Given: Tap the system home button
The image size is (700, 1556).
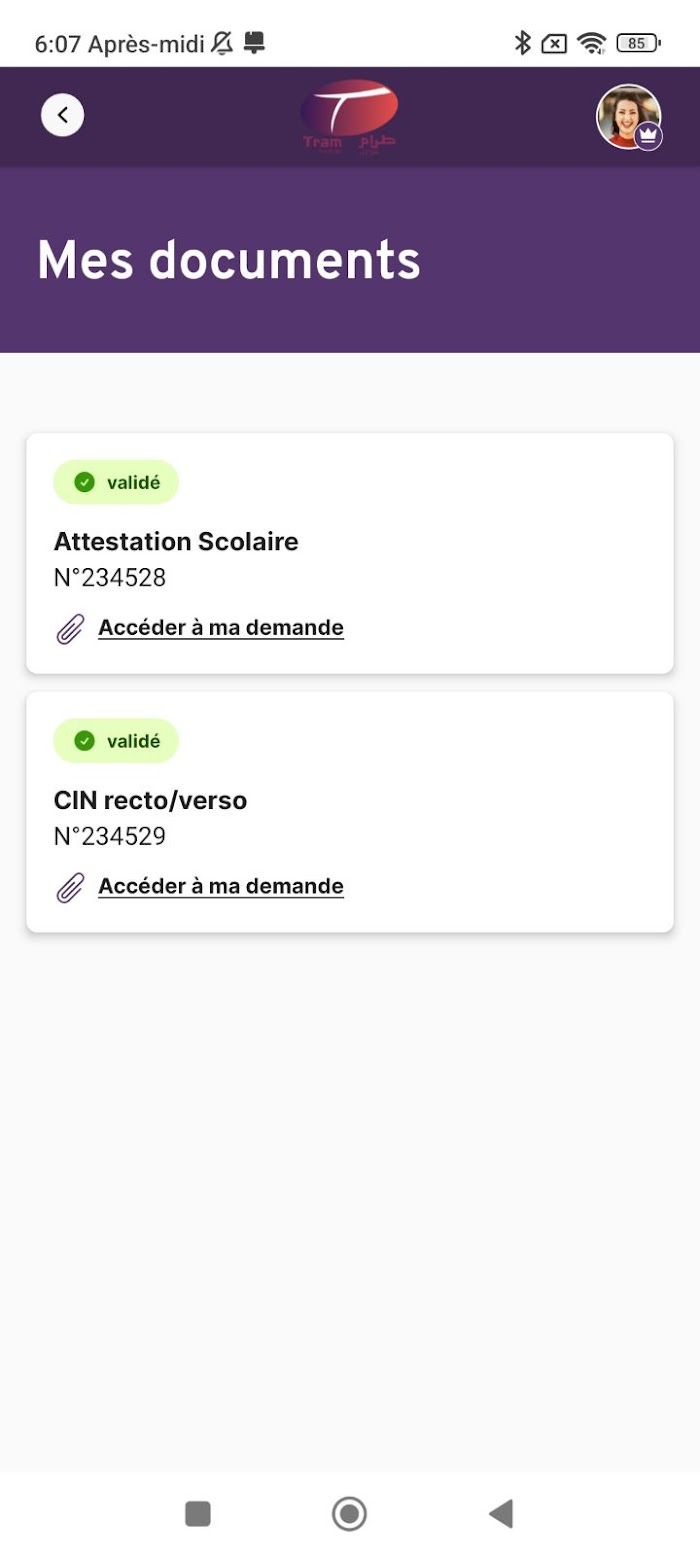Looking at the screenshot, I should point(349,1513).
